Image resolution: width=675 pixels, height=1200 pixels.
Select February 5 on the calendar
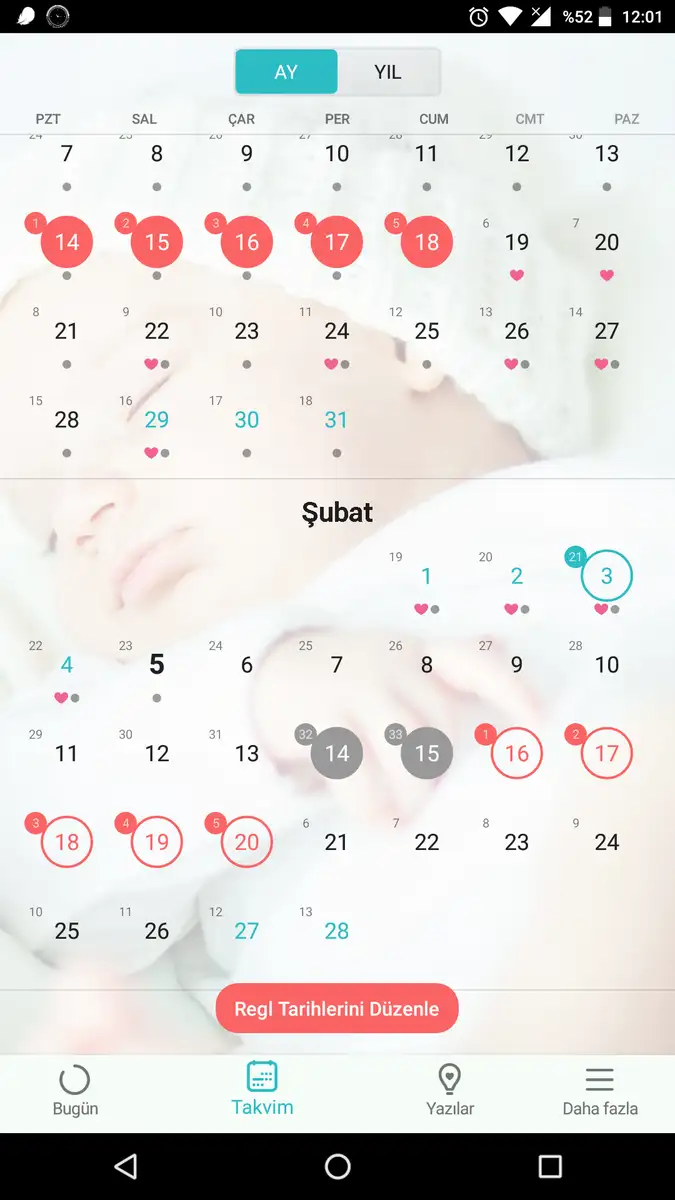157,665
